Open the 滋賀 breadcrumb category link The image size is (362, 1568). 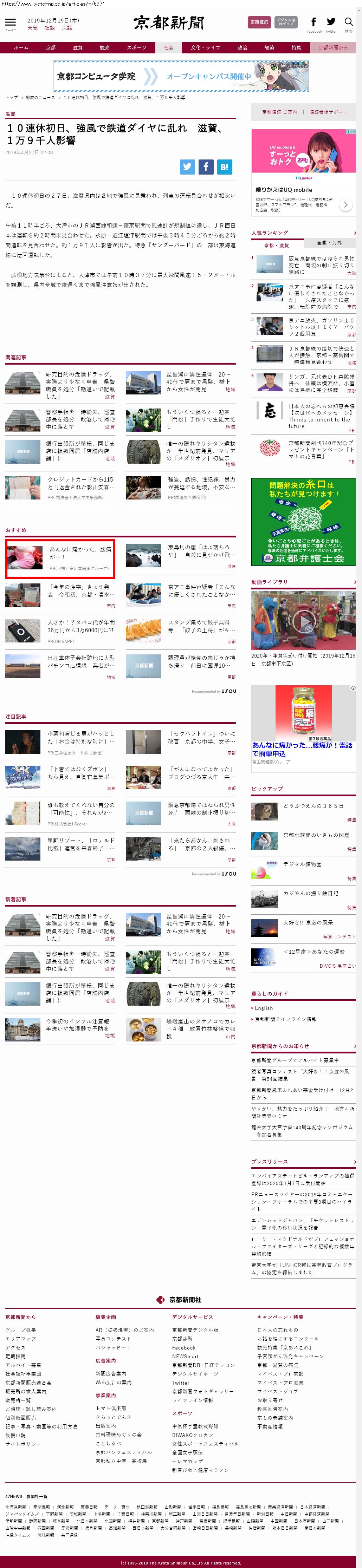click(10, 115)
